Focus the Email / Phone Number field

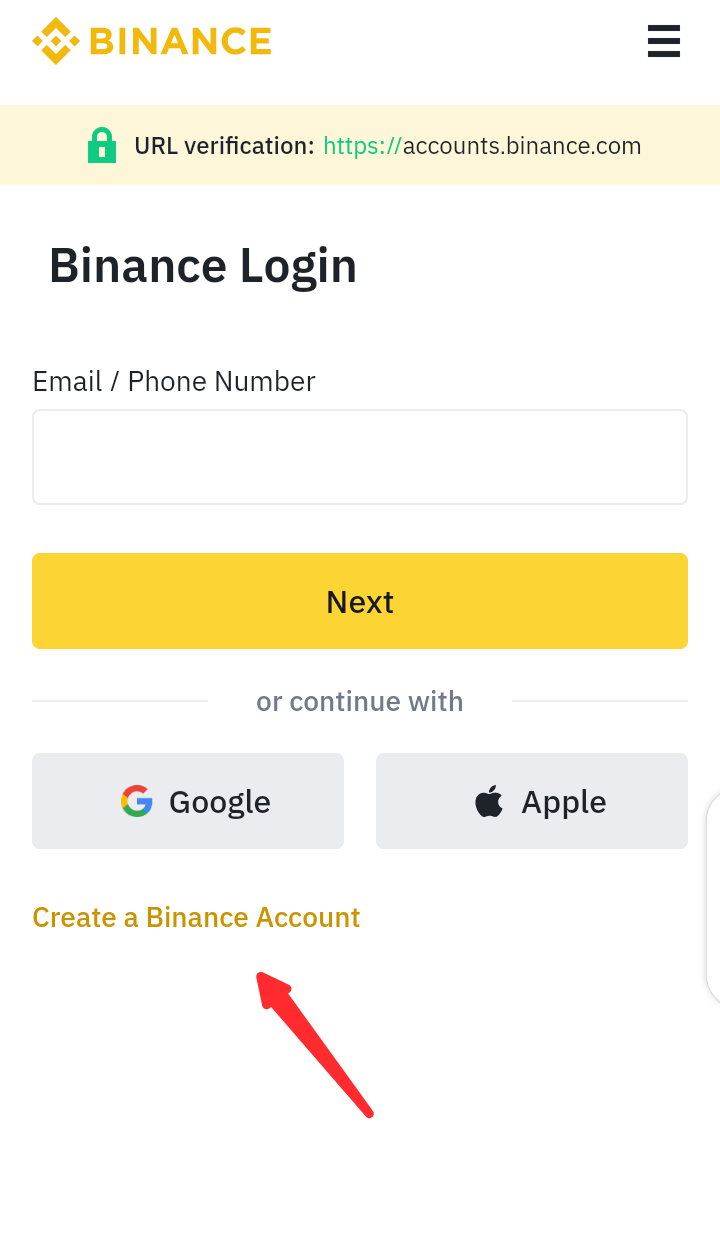[360, 457]
